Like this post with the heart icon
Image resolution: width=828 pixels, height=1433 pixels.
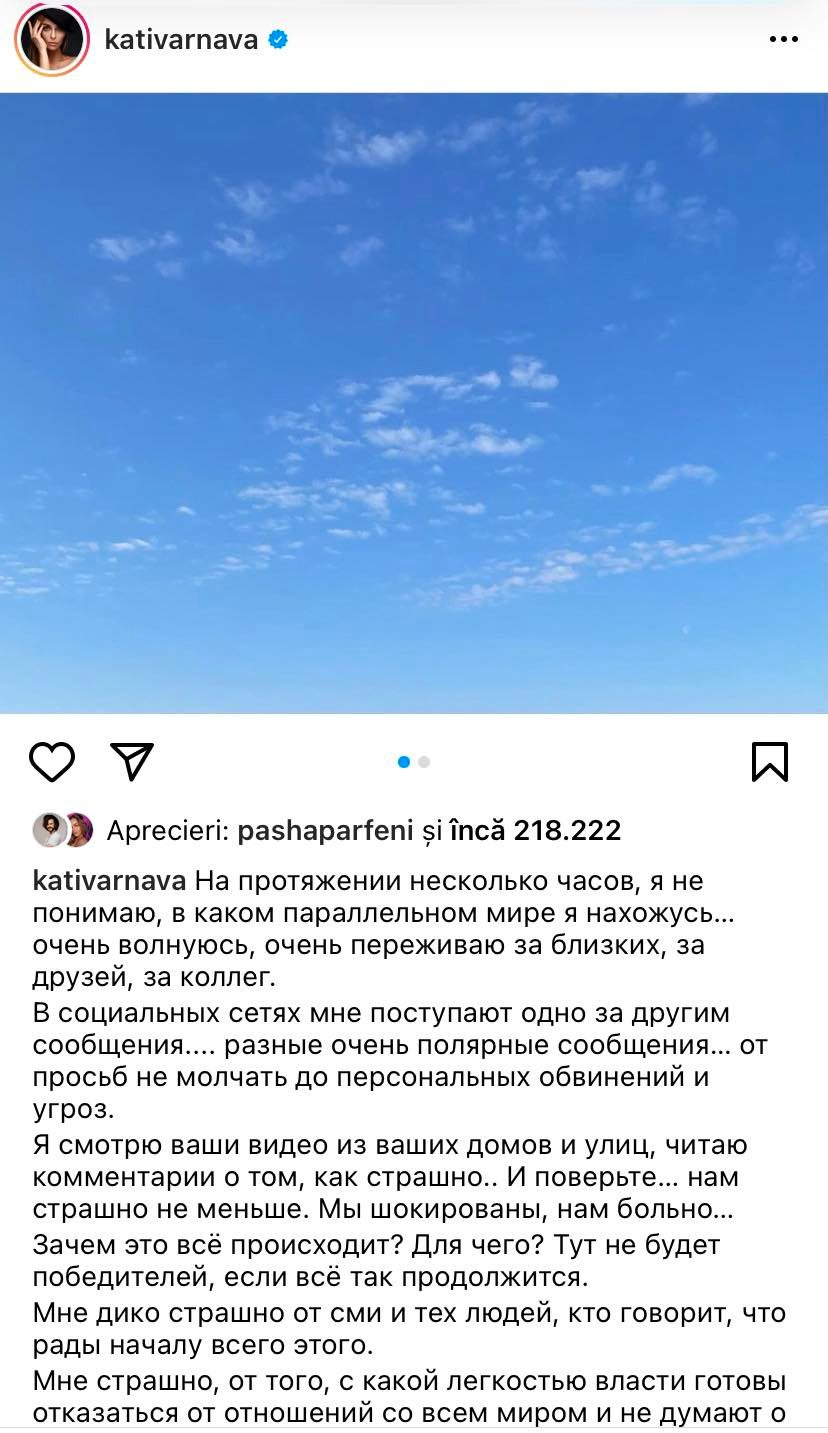click(52, 762)
